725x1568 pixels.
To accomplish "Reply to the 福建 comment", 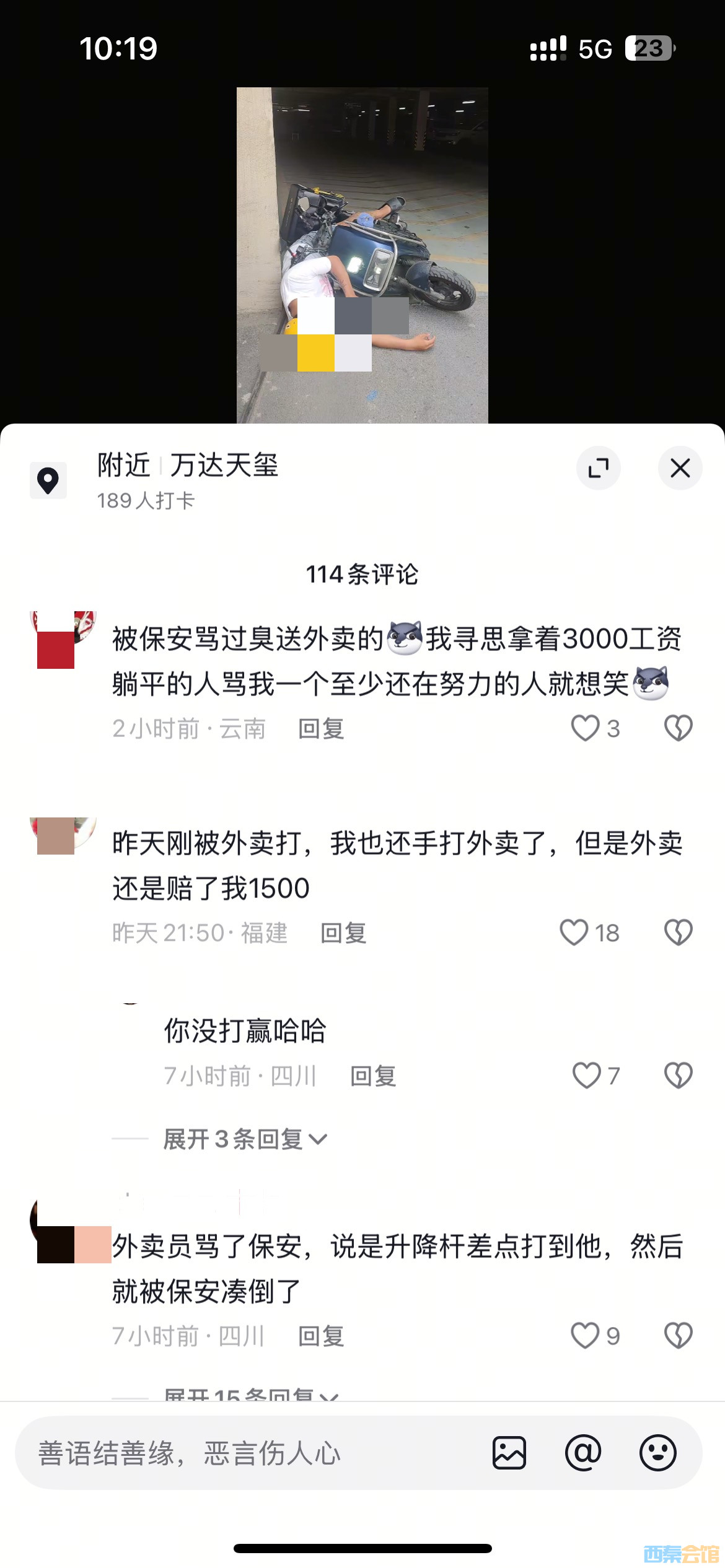I will 343,933.
